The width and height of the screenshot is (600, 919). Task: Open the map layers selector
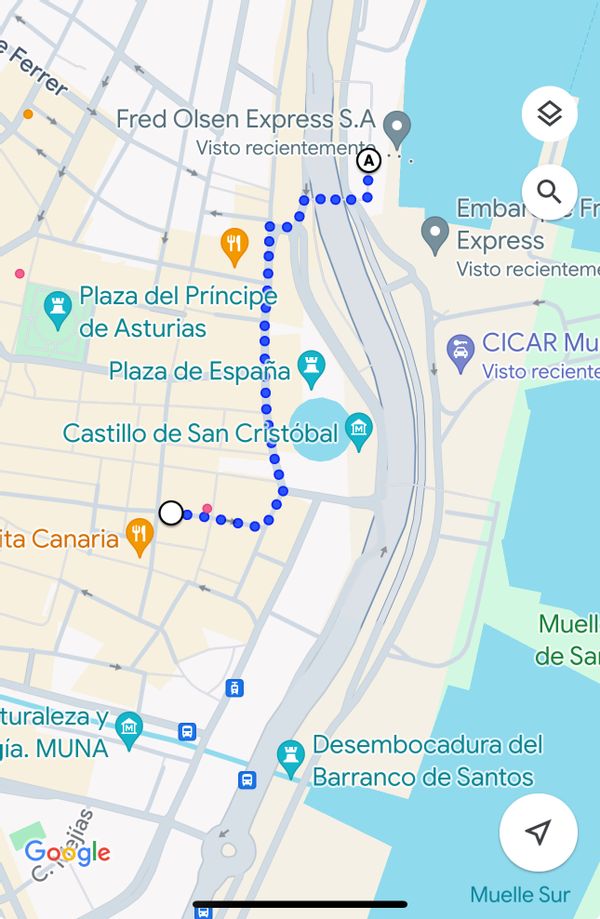[549, 115]
